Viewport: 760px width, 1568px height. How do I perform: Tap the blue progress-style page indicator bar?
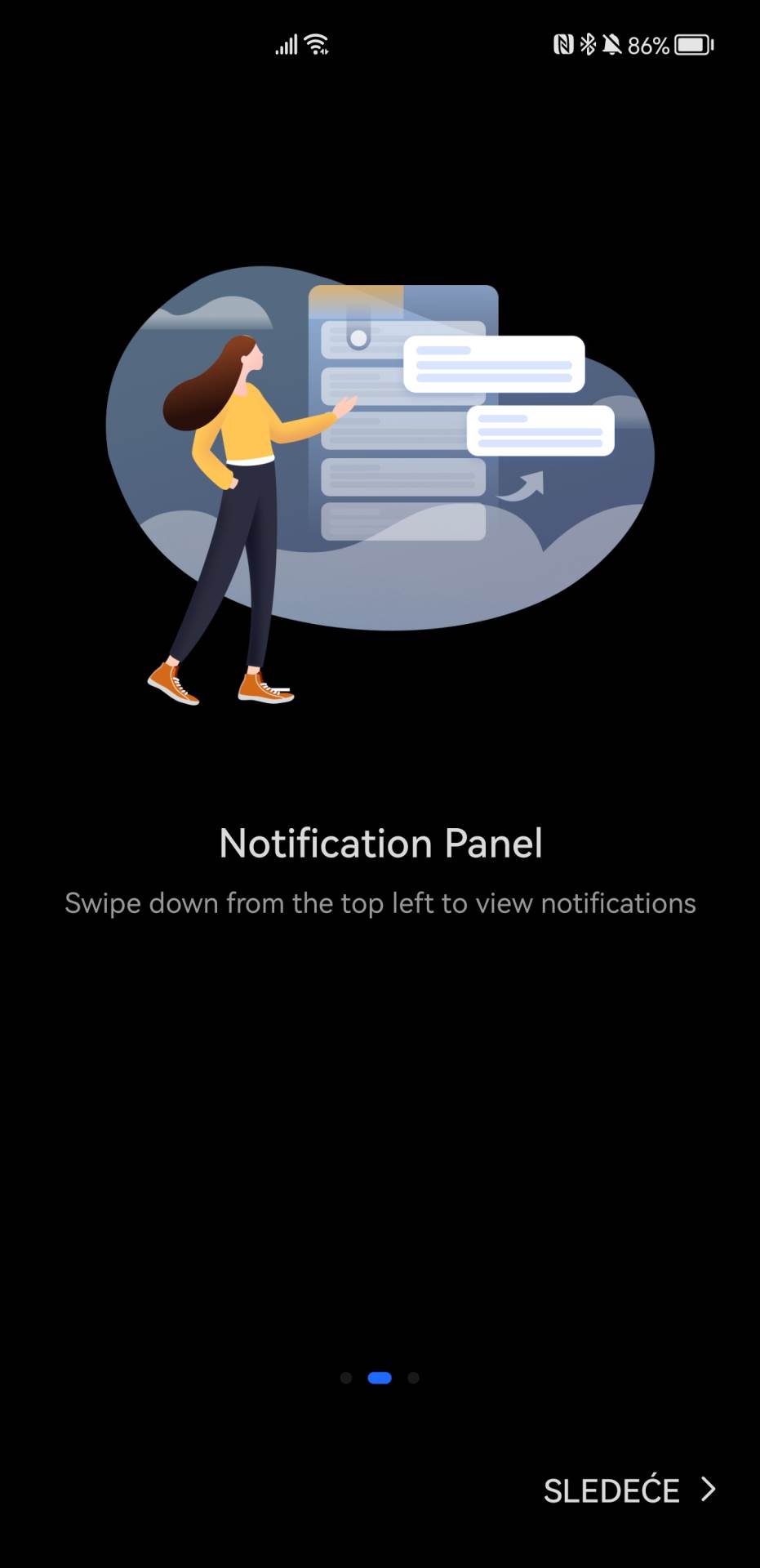(380, 1378)
